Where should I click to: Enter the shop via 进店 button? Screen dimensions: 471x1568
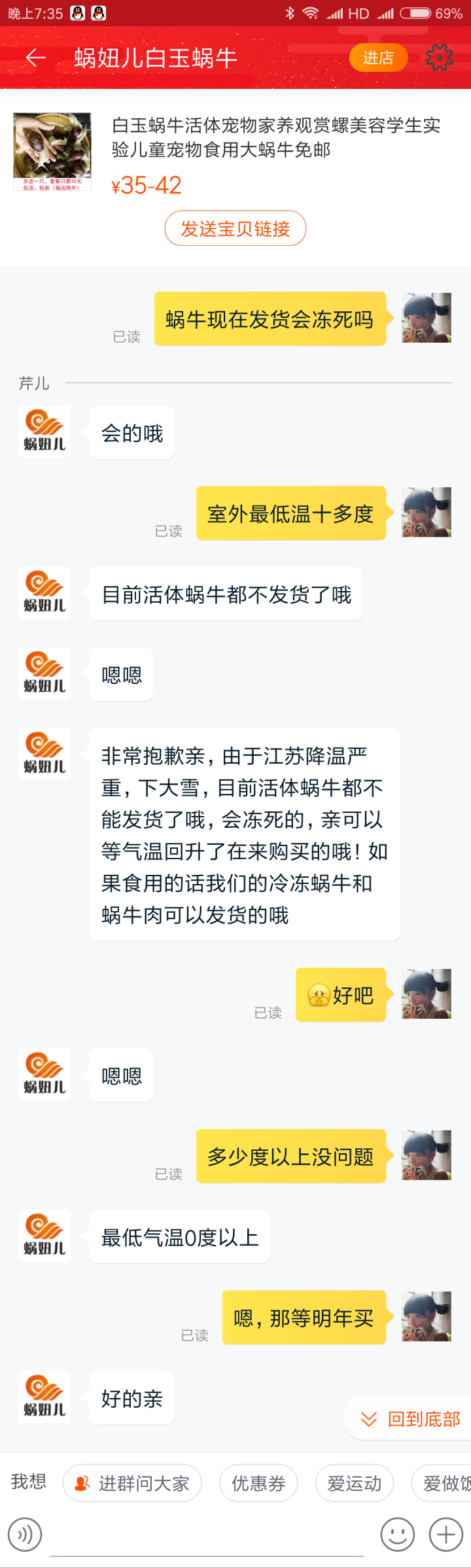pos(378,58)
